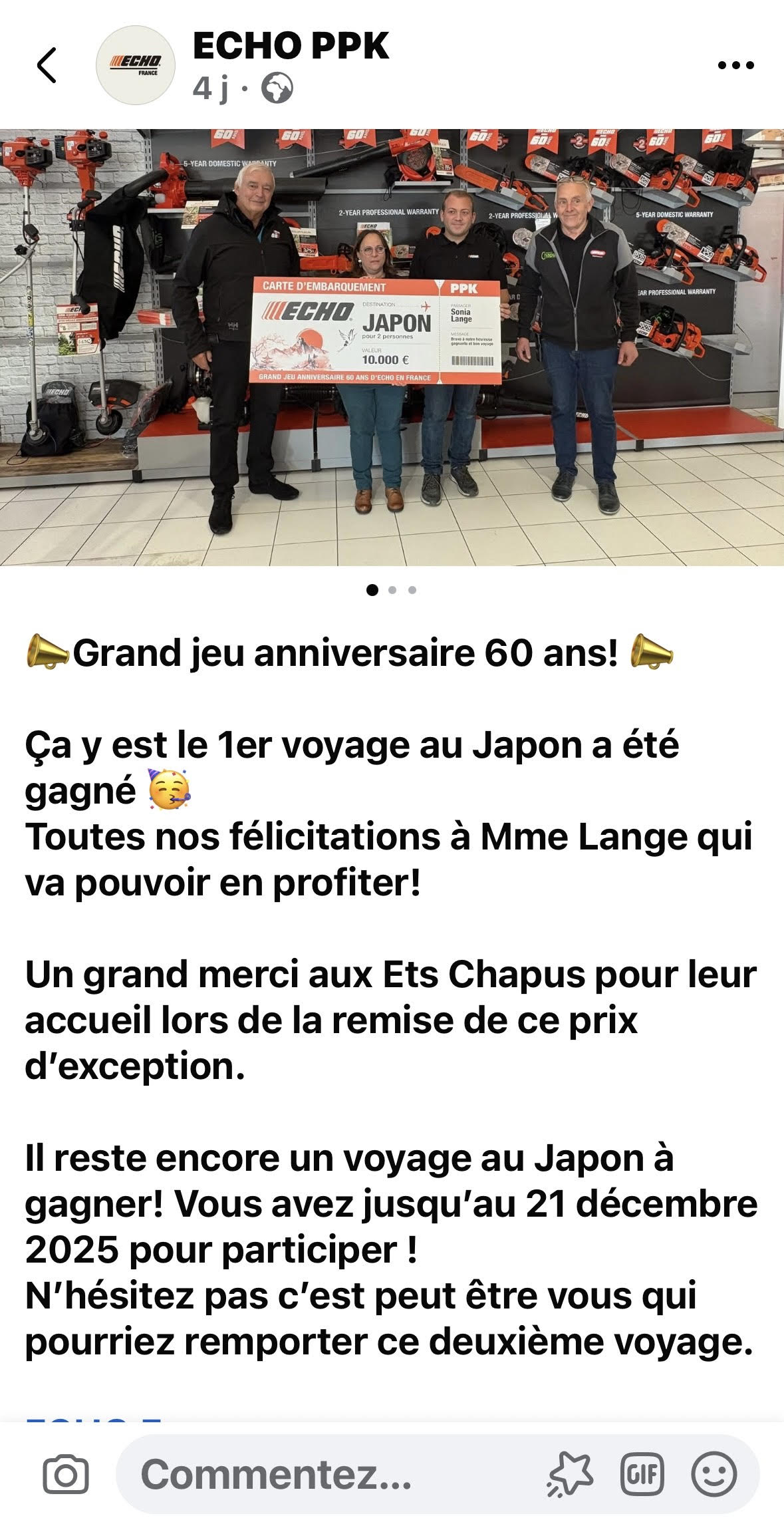
Task: Open the ECHO PPK page name
Action: pyautogui.click(x=291, y=46)
